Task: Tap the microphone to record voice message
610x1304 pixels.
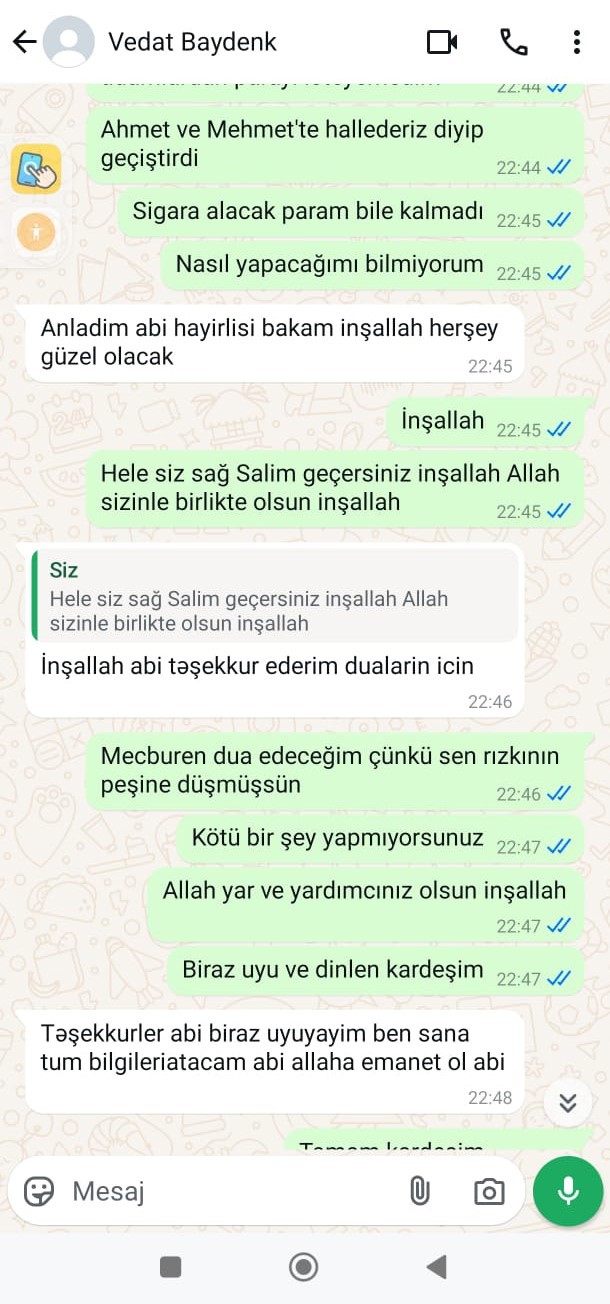Action: coord(568,1190)
